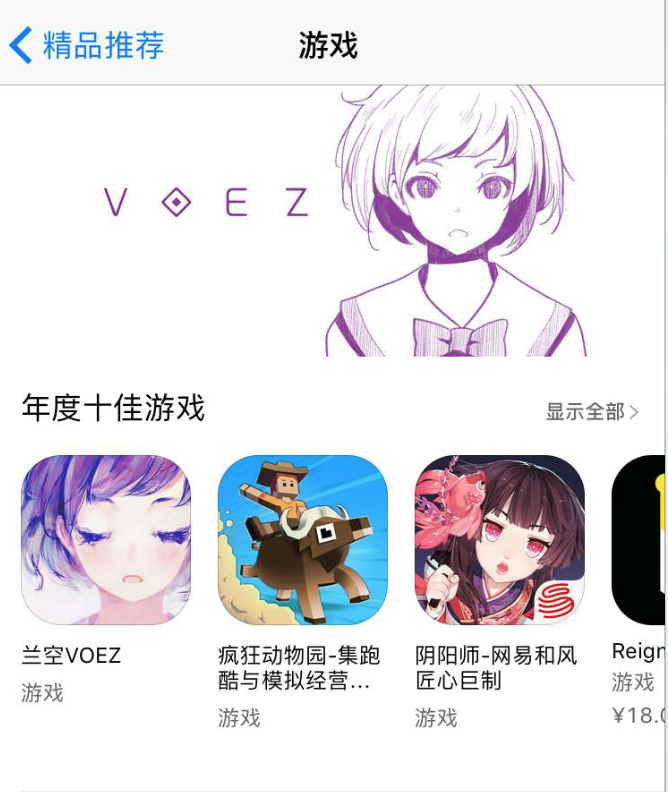Open the 兰空VOEZ game page
Screen dimensions: 668x792
pyautogui.click(x=105, y=540)
